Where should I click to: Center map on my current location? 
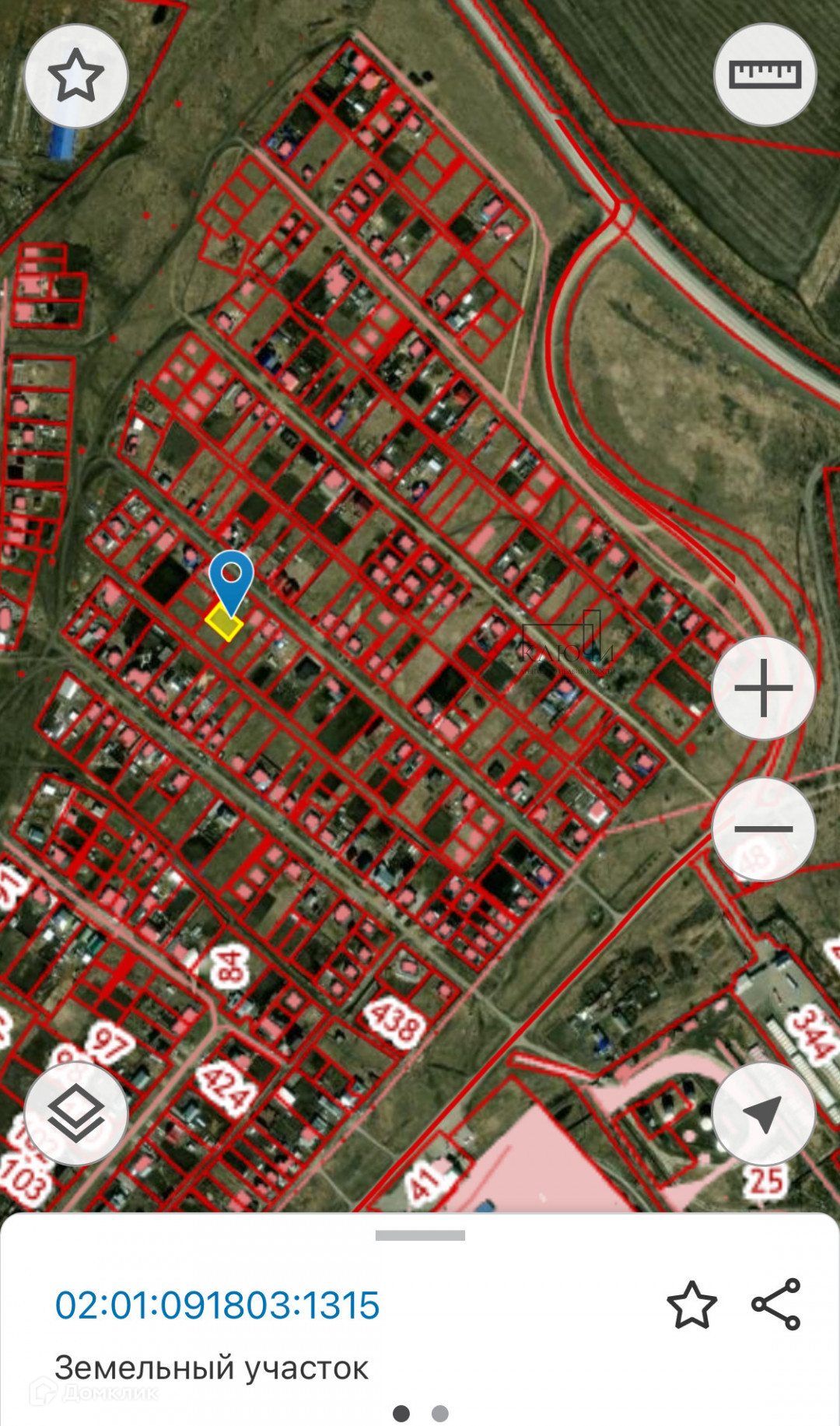click(x=763, y=1113)
